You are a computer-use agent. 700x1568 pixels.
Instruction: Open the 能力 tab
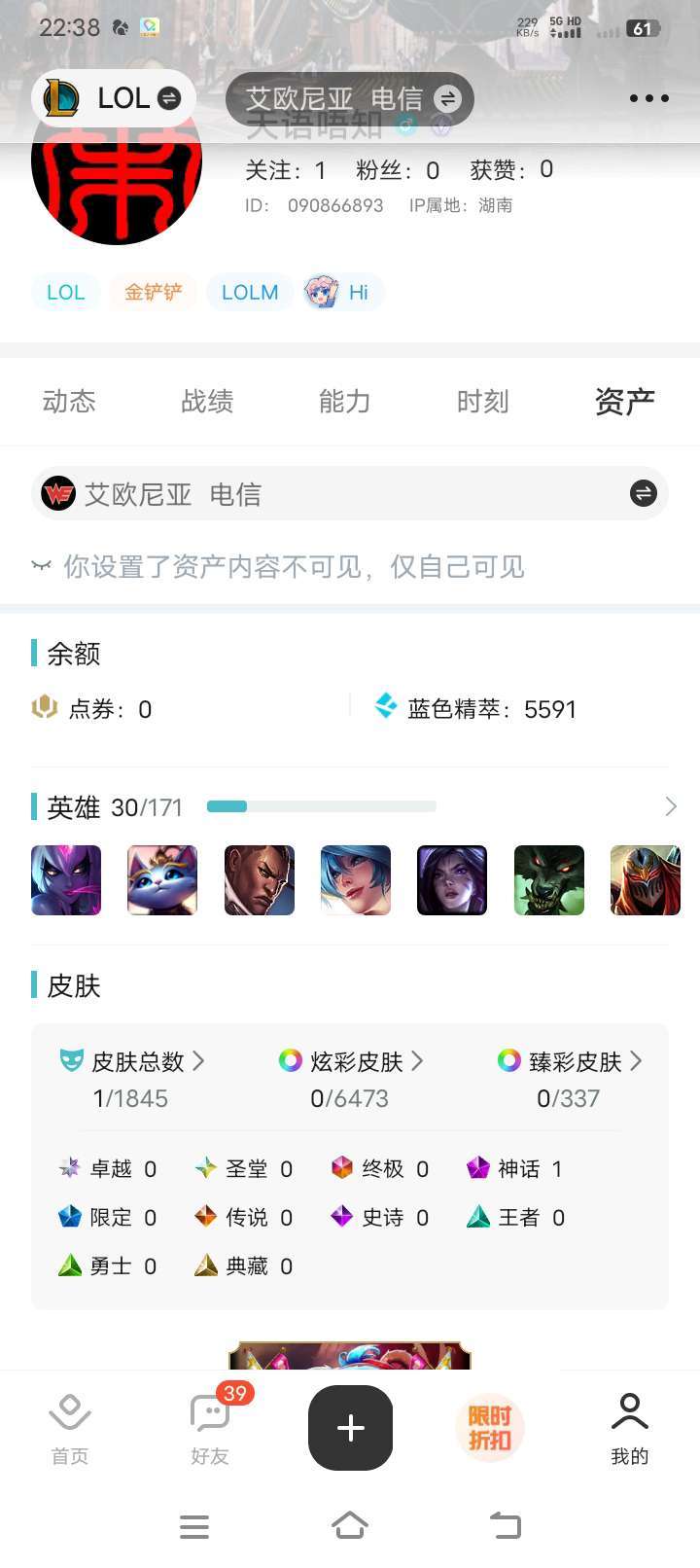345,401
